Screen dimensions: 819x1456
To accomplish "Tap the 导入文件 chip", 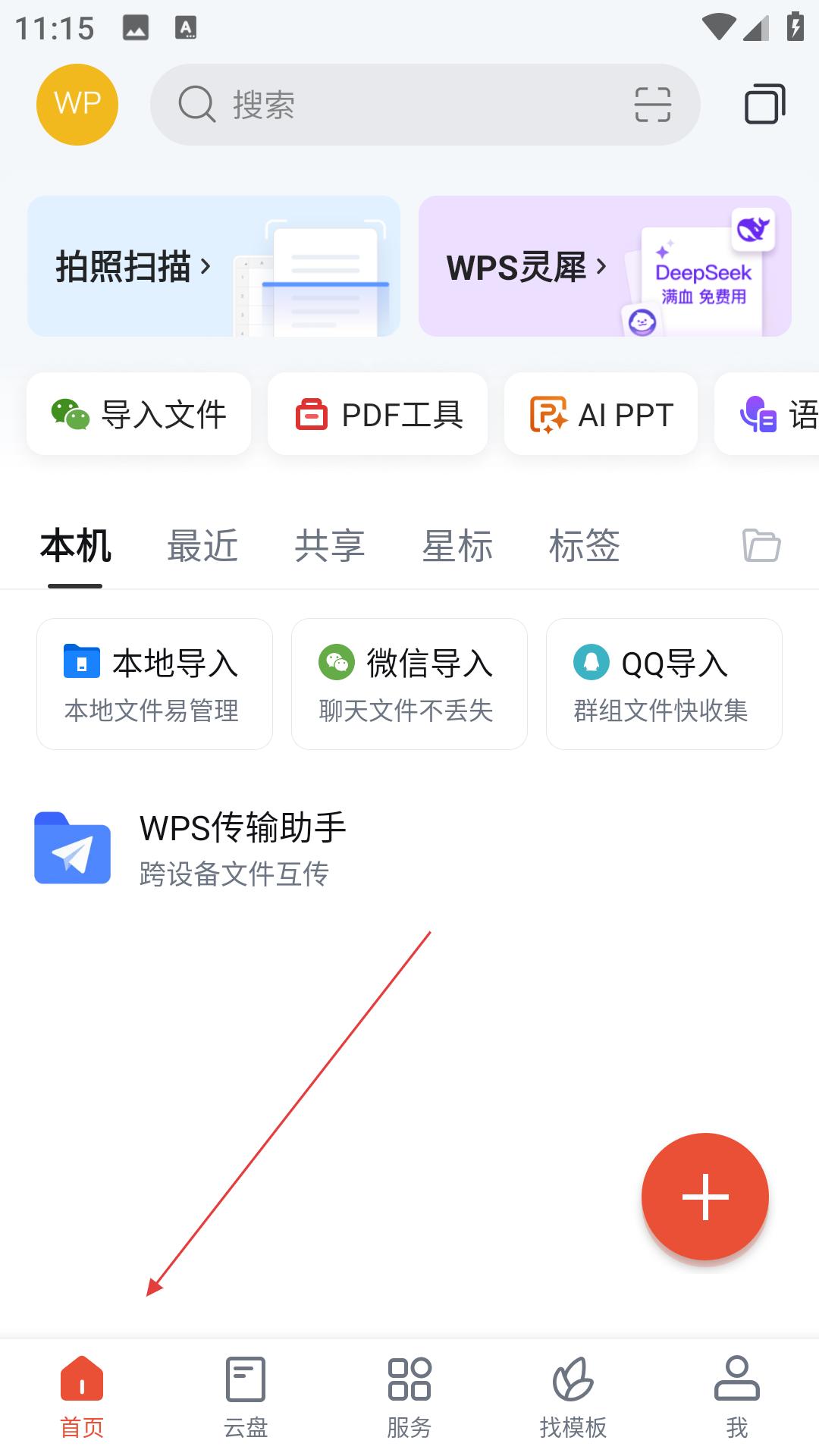I will [139, 414].
